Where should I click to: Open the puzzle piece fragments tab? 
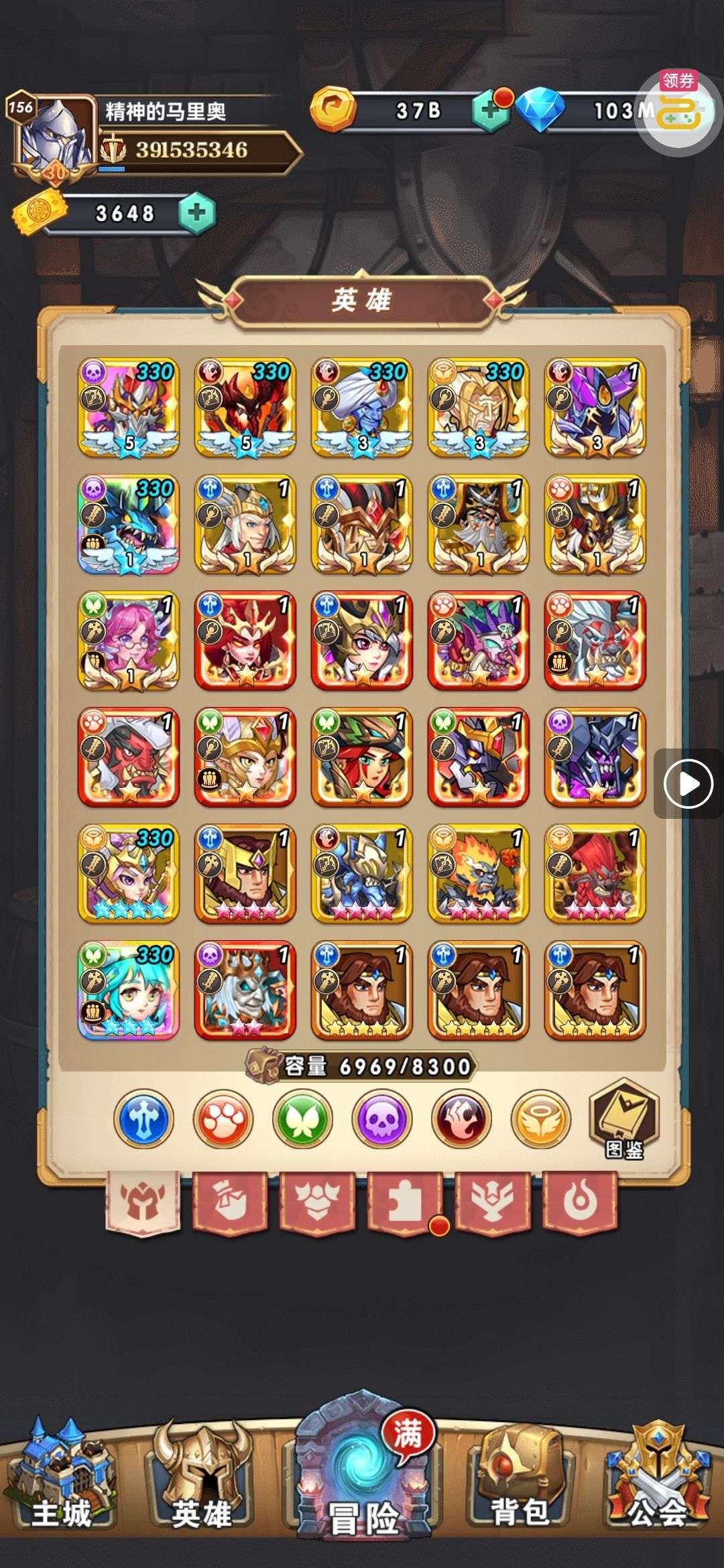pyautogui.click(x=405, y=1202)
